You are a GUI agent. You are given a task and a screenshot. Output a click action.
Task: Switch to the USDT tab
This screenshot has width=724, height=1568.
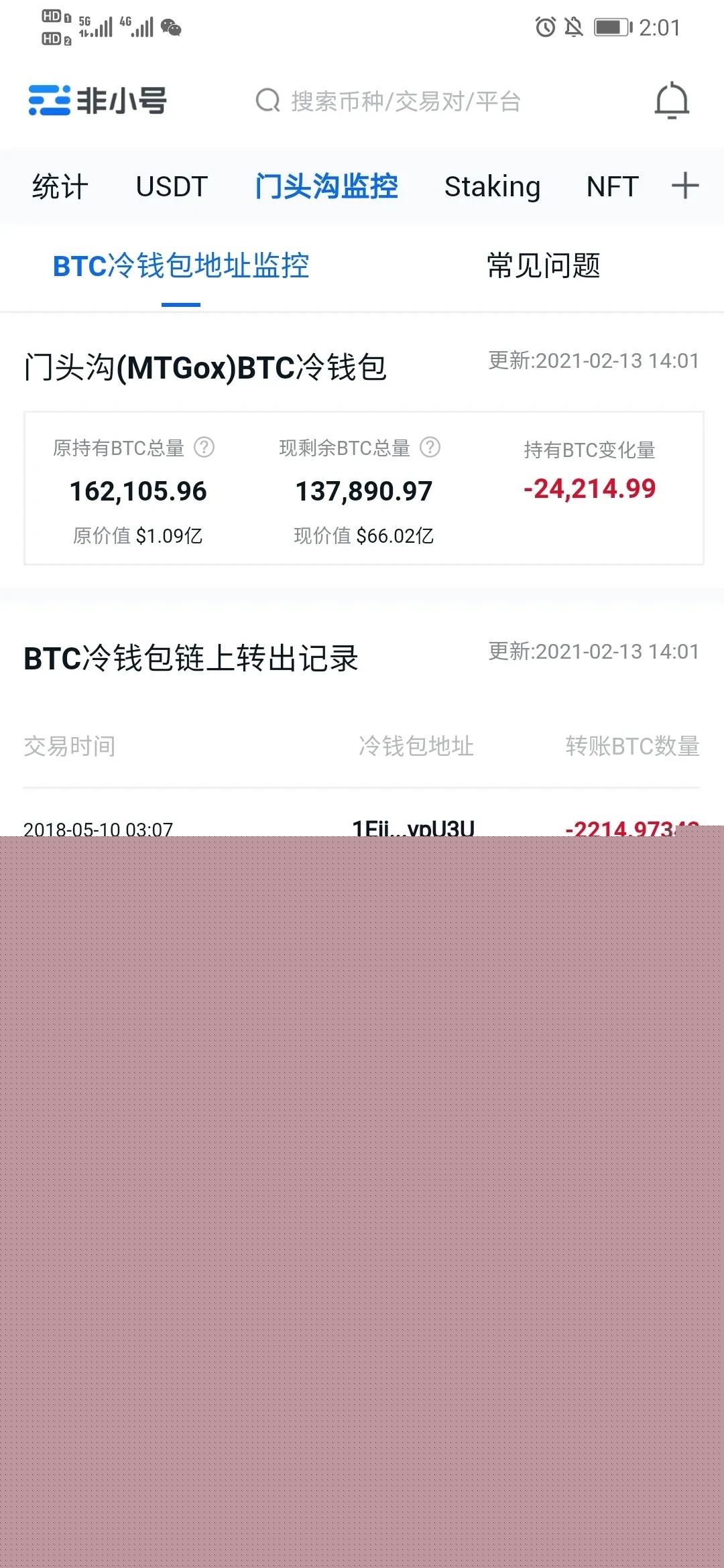click(172, 186)
